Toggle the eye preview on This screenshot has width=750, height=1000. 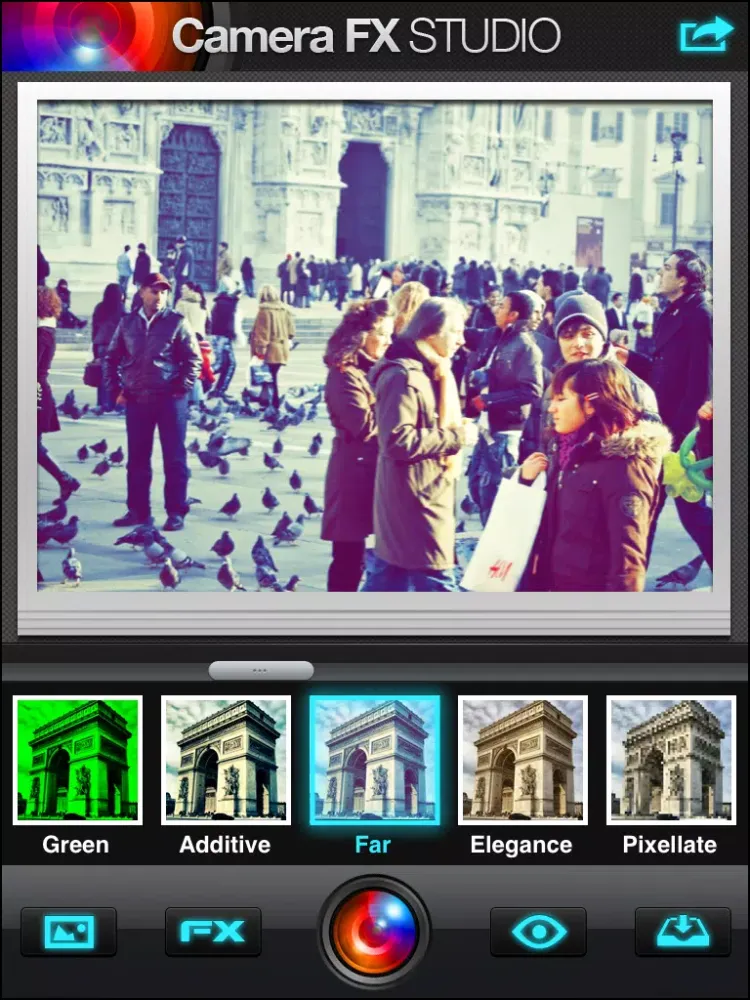pos(538,932)
